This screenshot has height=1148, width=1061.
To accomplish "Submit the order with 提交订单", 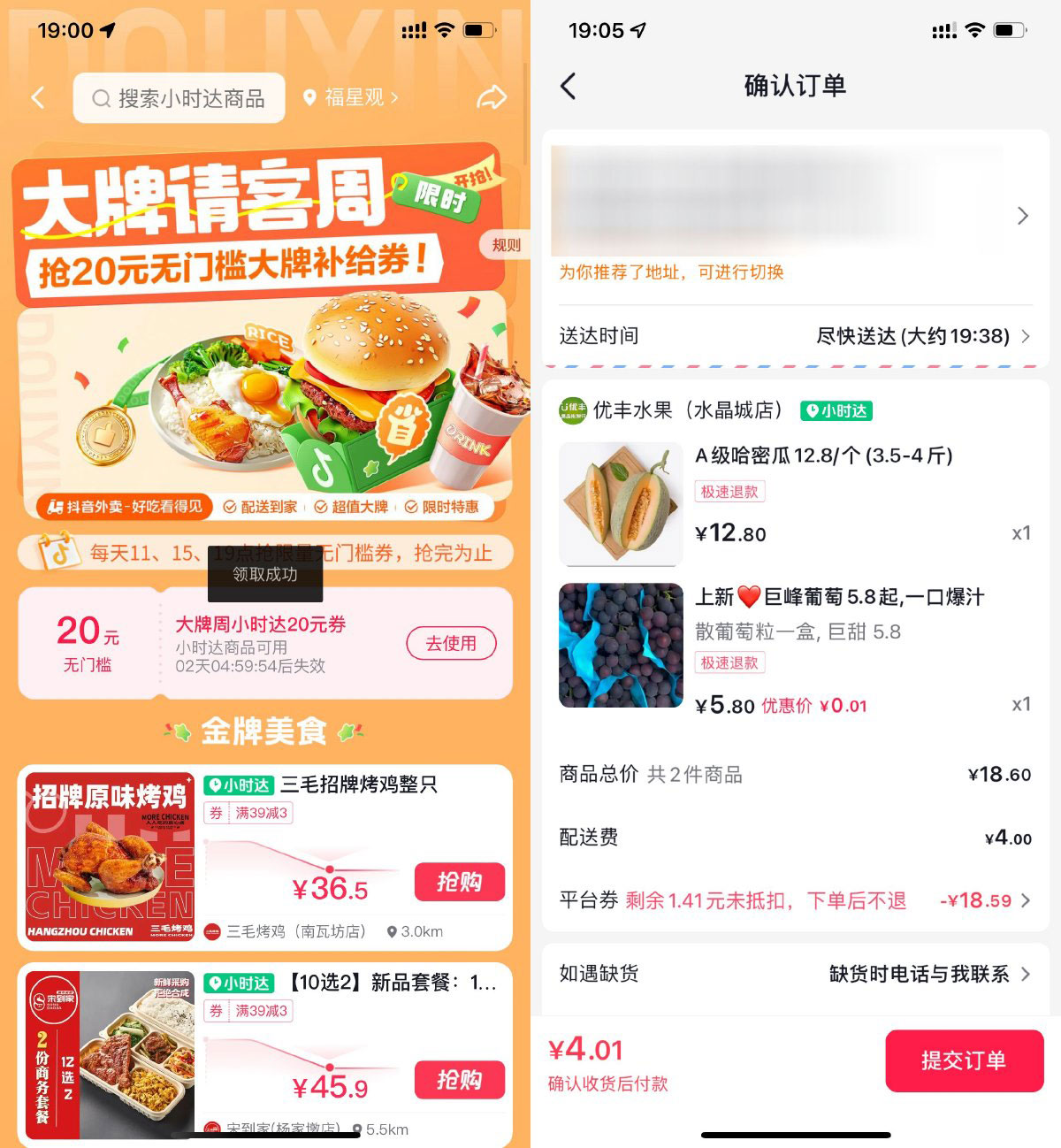I will [x=964, y=1060].
